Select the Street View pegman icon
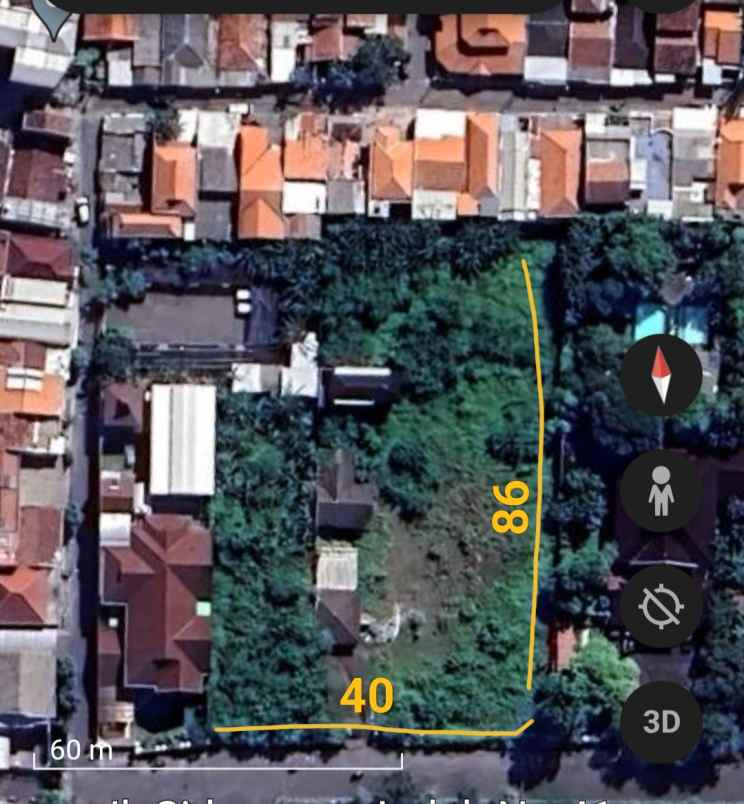Viewport: 744px width, 804px height. click(x=660, y=491)
